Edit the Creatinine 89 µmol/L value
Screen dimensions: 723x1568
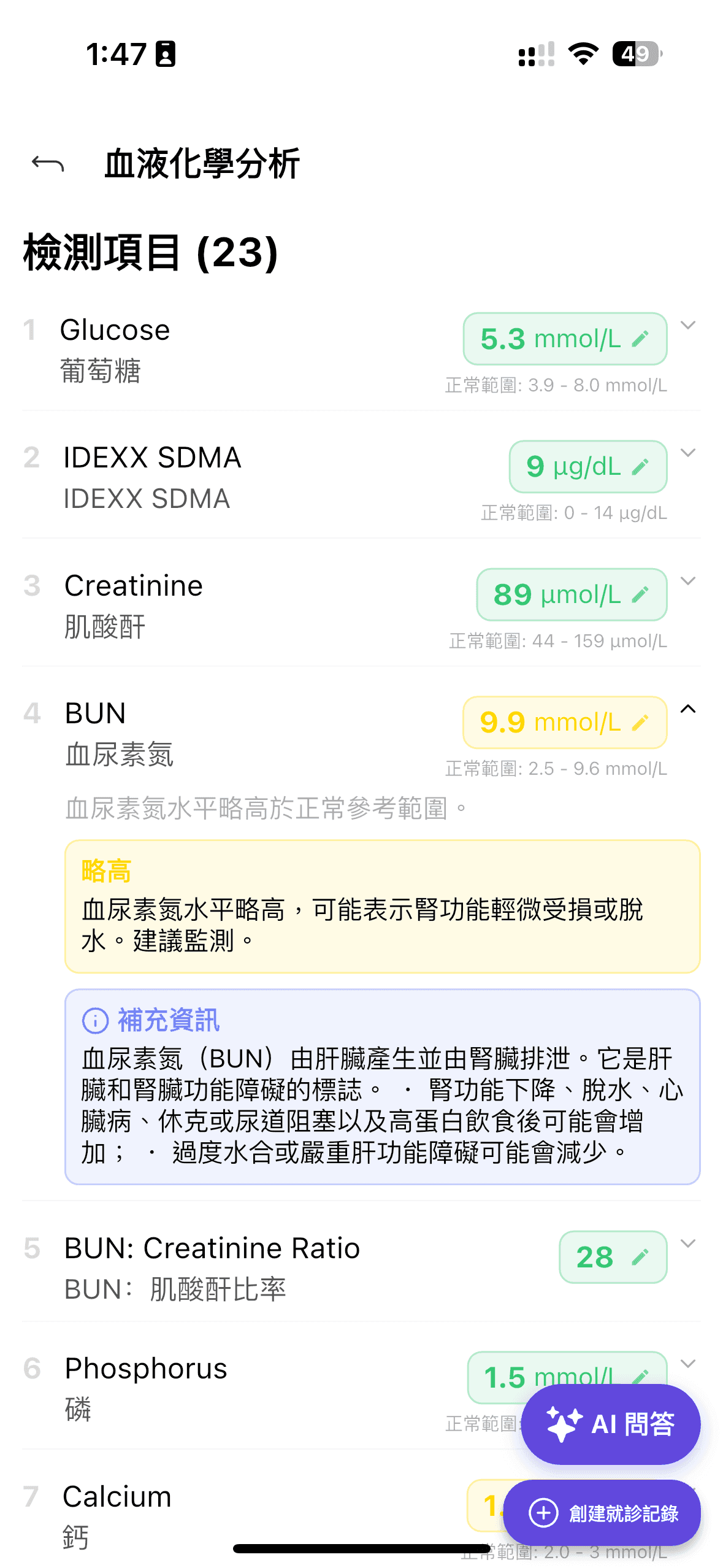point(640,594)
